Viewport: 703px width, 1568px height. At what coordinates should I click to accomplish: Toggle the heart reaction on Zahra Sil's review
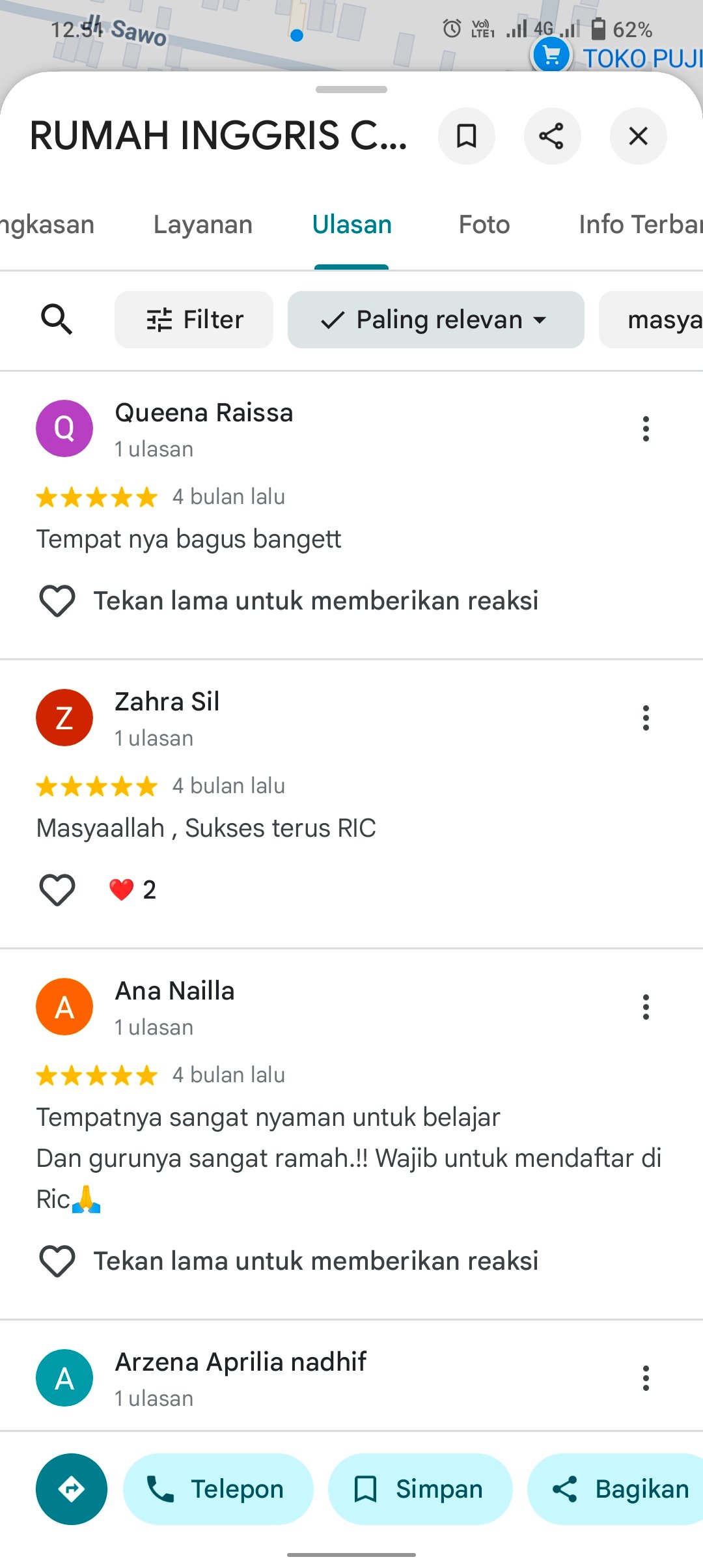click(x=57, y=889)
